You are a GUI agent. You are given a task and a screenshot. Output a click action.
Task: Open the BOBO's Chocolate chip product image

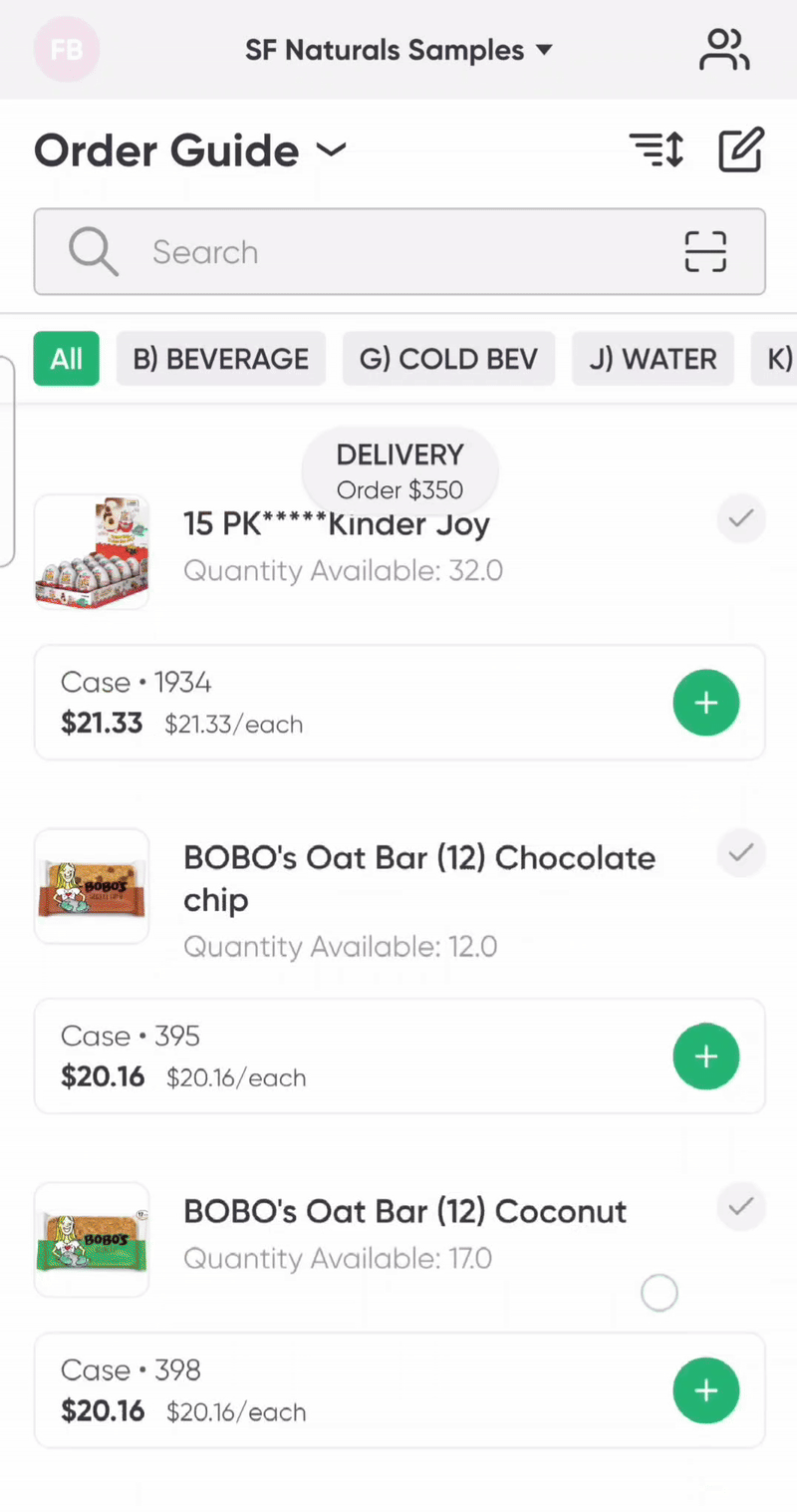(92, 886)
